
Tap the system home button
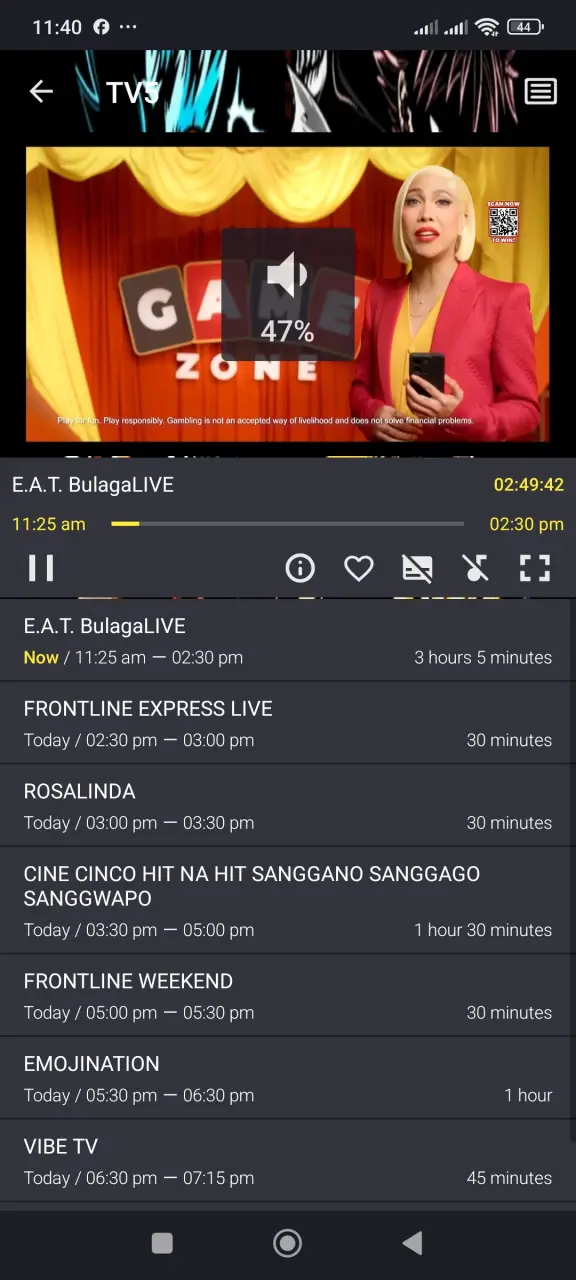click(288, 1243)
